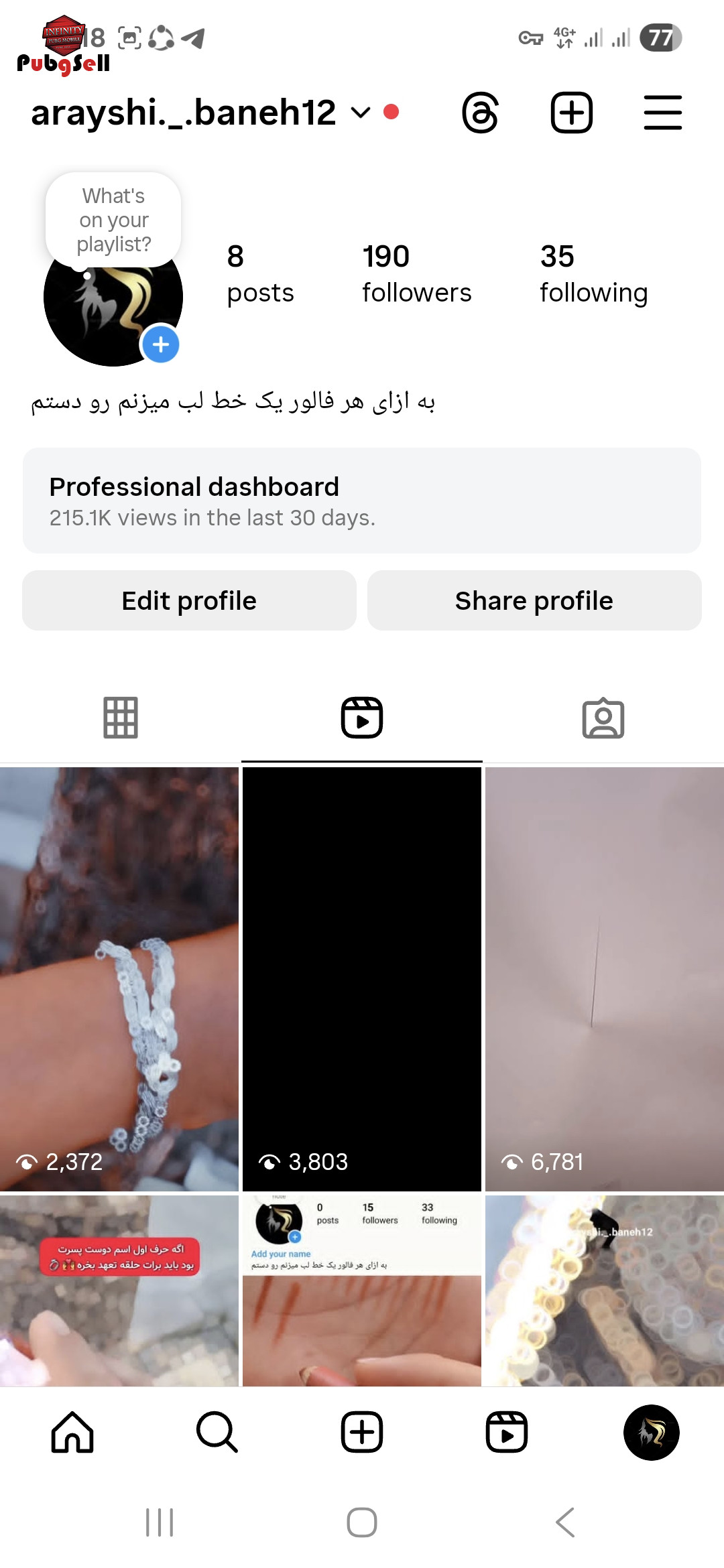Image resolution: width=724 pixels, height=1568 pixels.
Task: Open the hamburger menu
Action: click(x=663, y=113)
